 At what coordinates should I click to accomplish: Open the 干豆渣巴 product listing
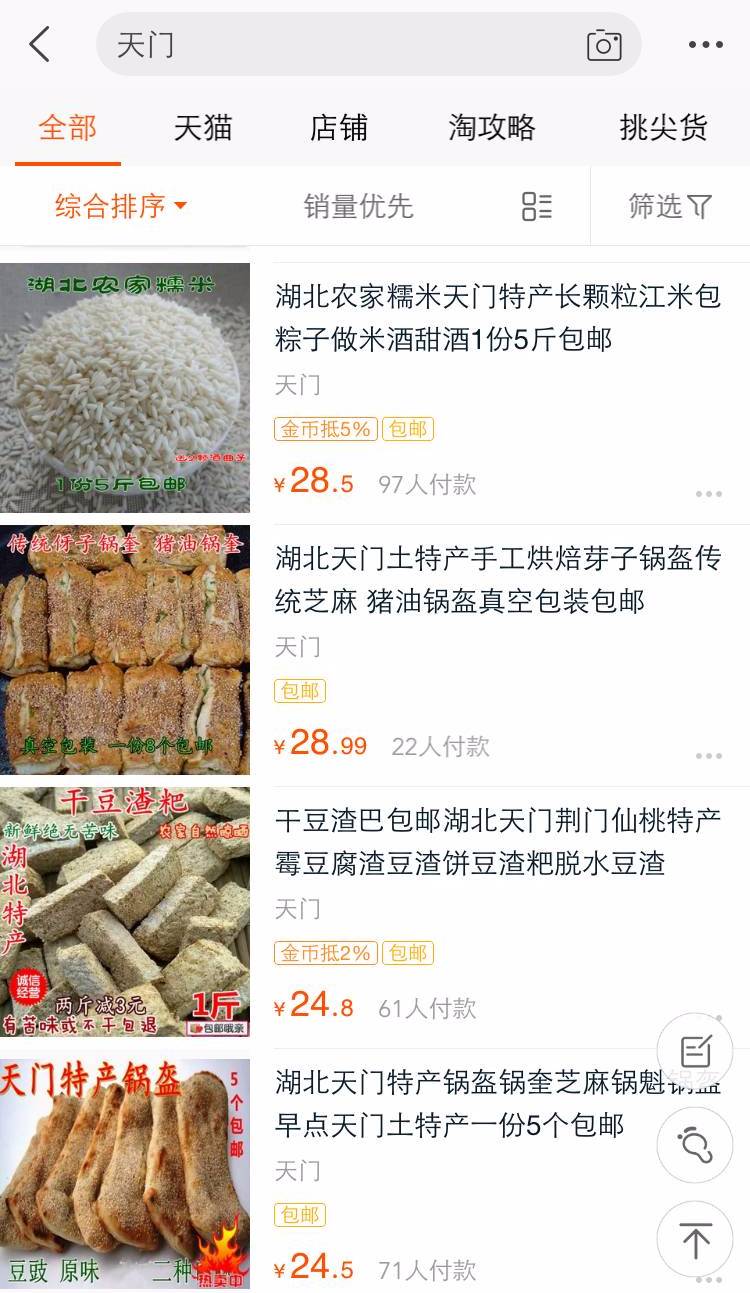(497, 842)
